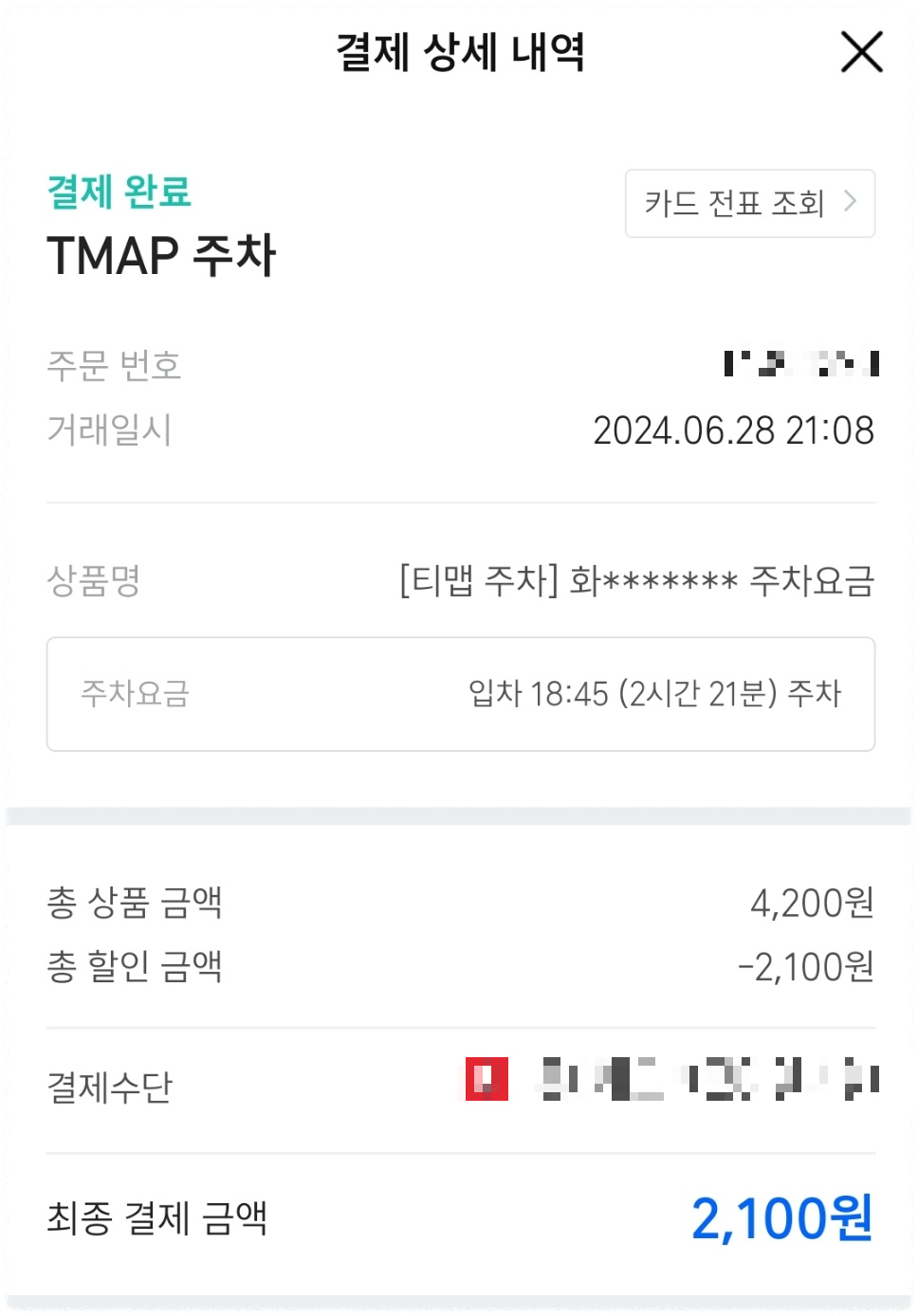Image resolution: width=918 pixels, height=1316 pixels.
Task: Click the 결제 완료 status indicator
Action: 119,193
